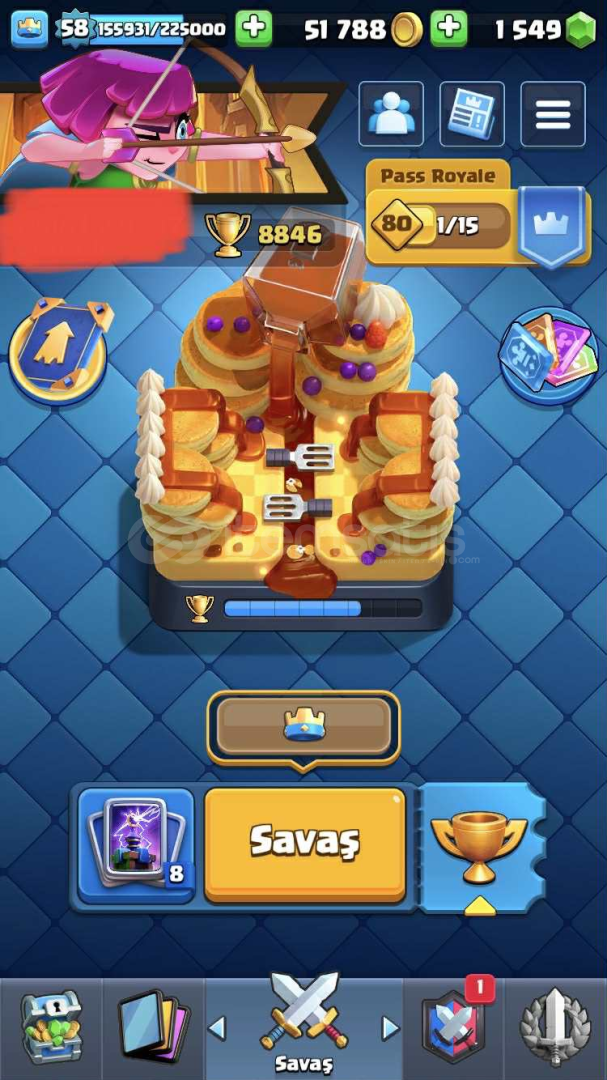Tap the crown chest progress button

(x=304, y=727)
